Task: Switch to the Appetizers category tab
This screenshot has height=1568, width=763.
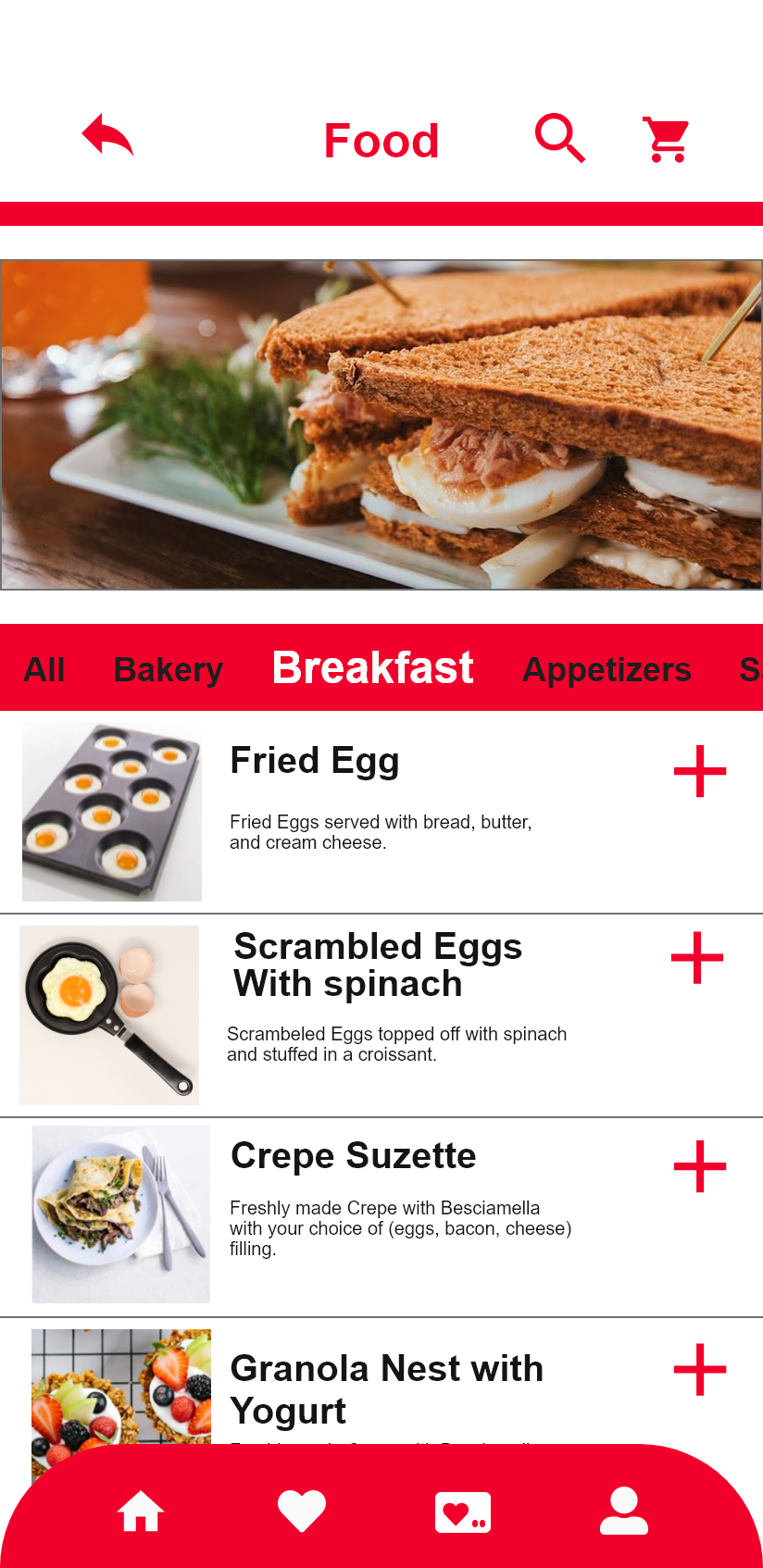Action: coord(607,669)
